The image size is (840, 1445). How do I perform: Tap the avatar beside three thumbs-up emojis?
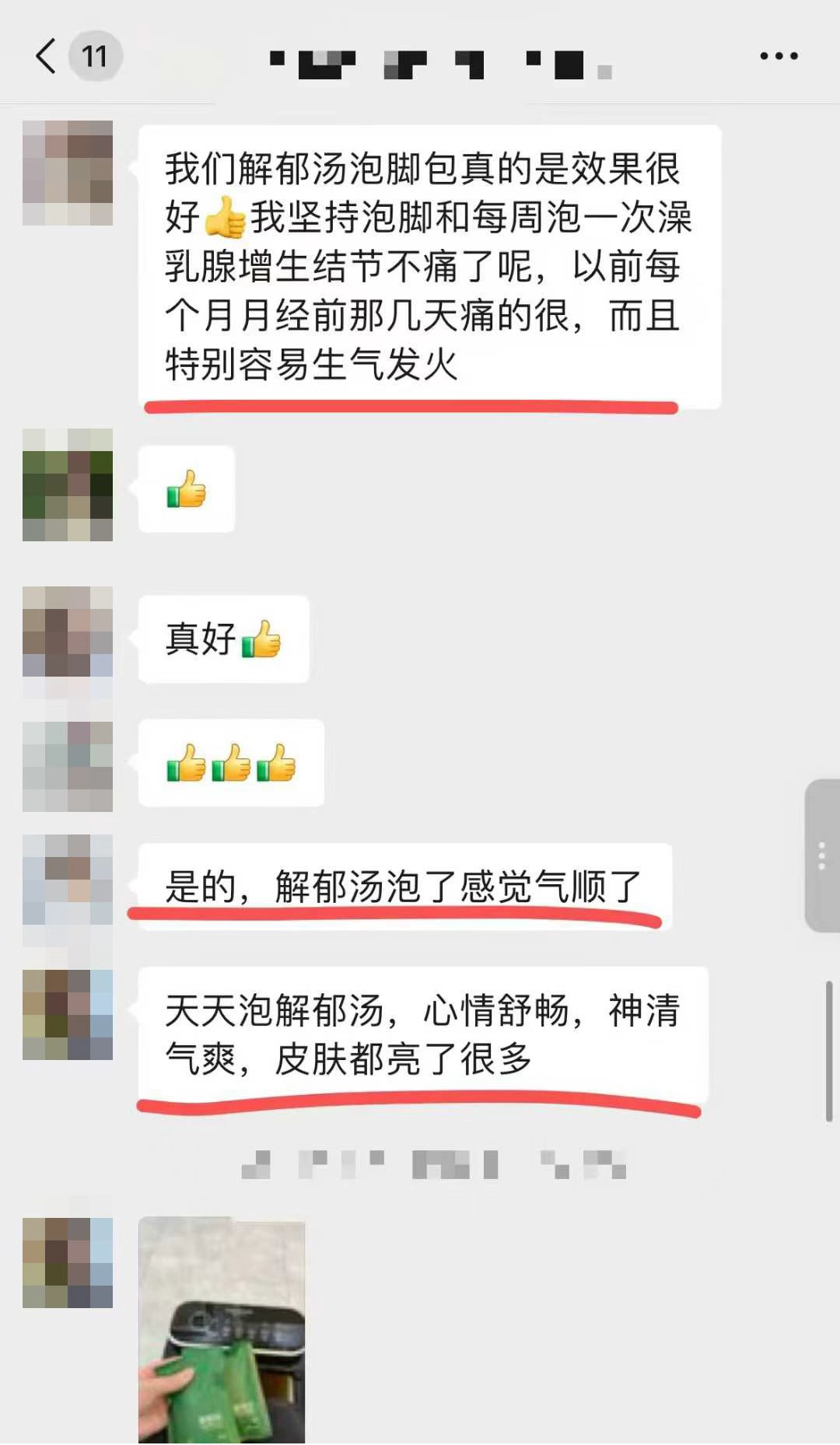(x=68, y=766)
